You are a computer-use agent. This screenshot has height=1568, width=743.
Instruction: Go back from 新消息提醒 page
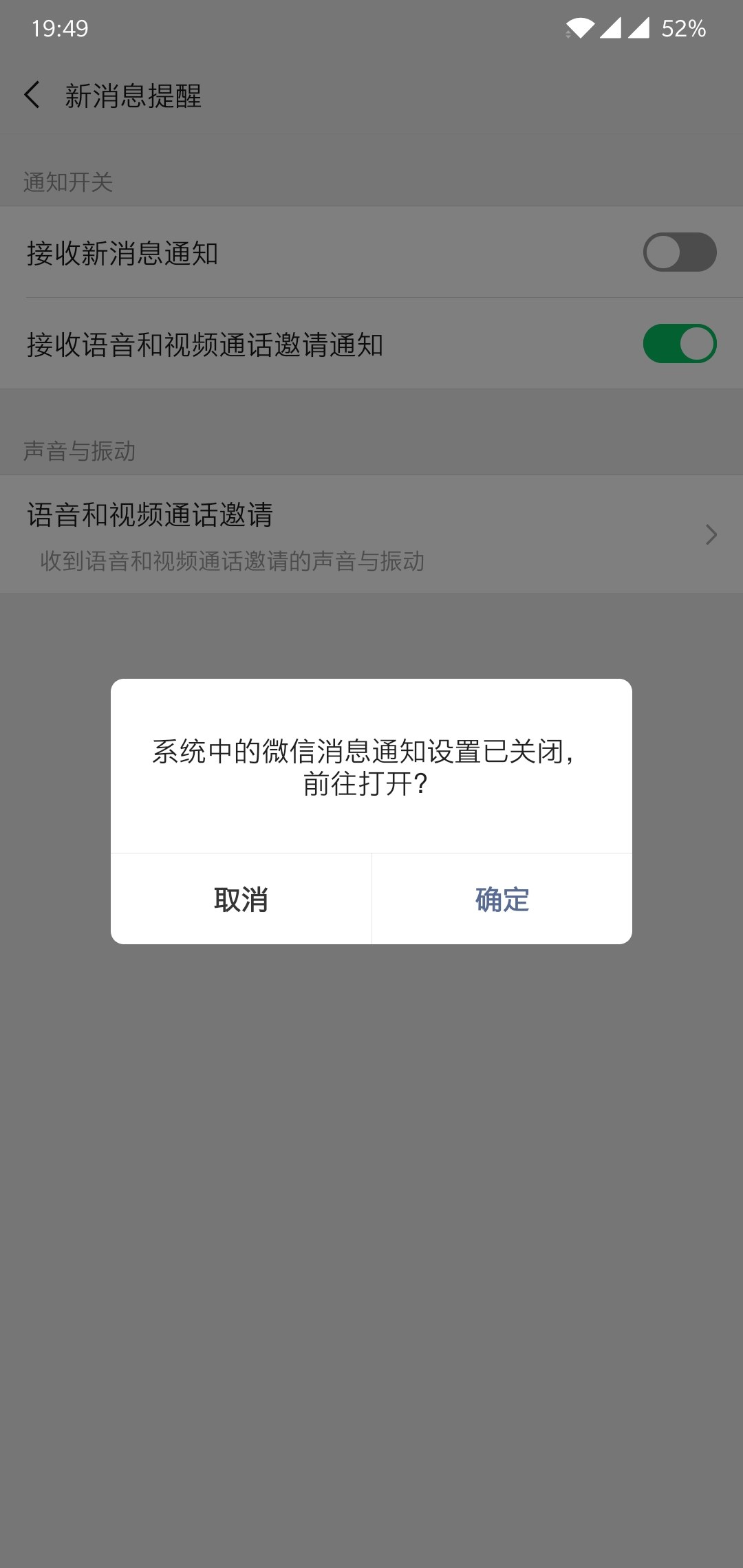(x=32, y=95)
